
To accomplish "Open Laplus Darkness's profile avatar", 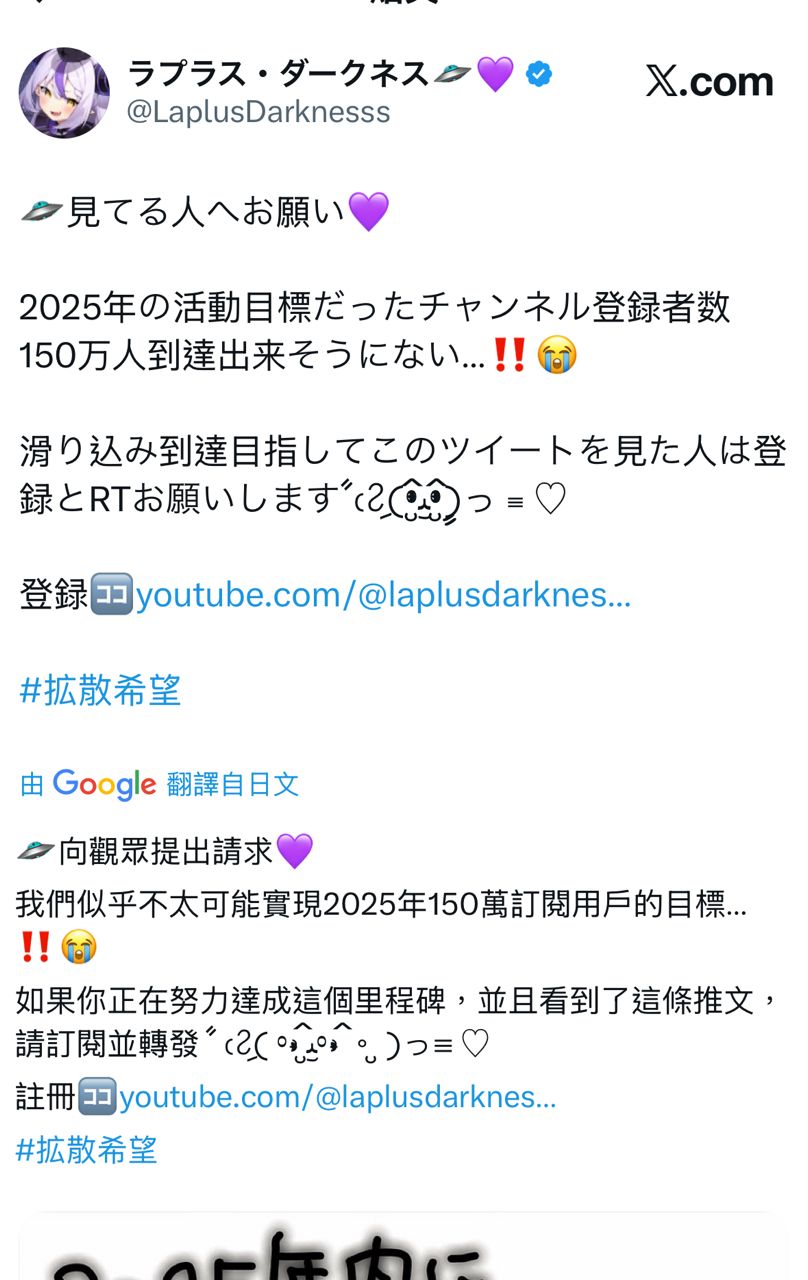I will tap(65, 93).
